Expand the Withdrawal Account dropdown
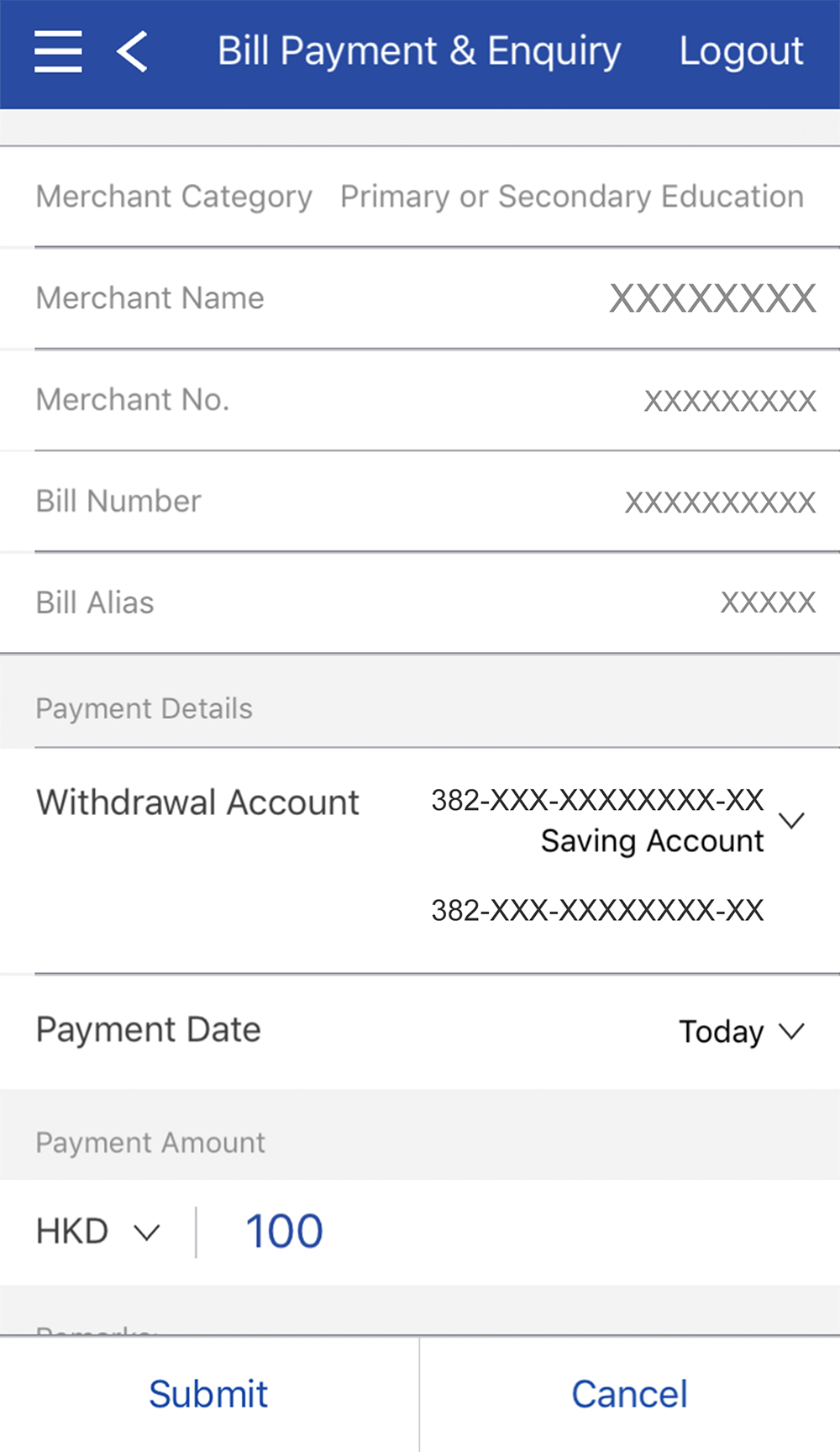 point(791,820)
